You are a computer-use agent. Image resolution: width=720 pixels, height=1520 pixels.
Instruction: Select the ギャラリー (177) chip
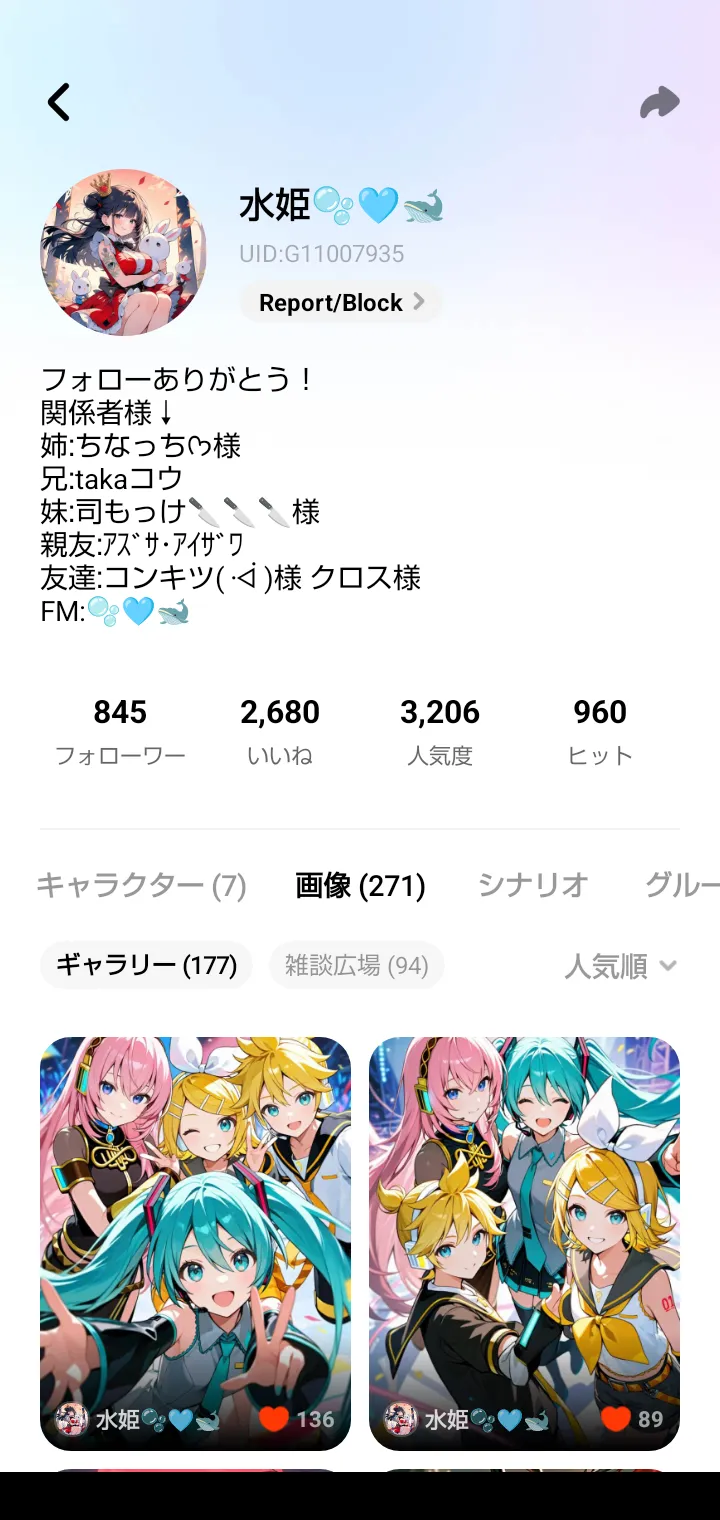[x=146, y=965]
